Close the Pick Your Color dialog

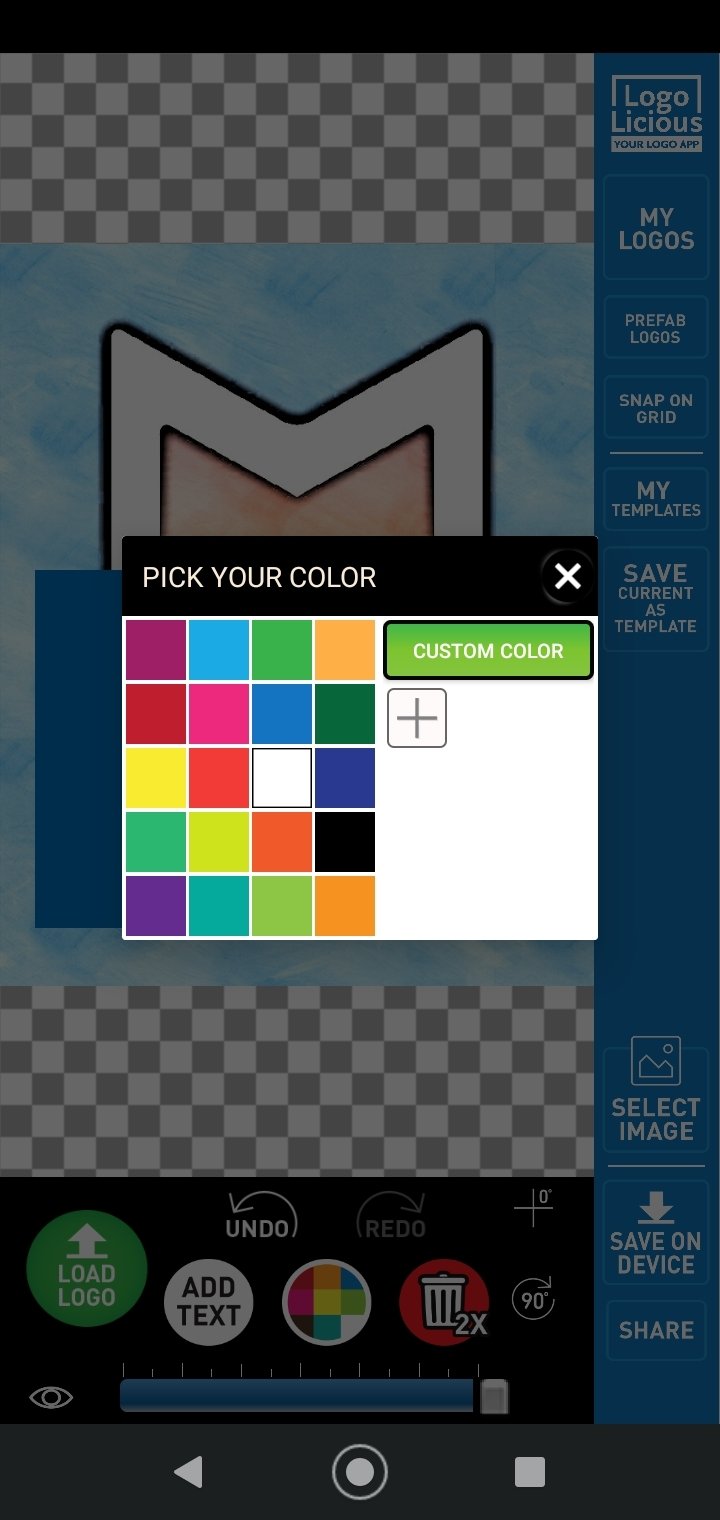pos(567,576)
